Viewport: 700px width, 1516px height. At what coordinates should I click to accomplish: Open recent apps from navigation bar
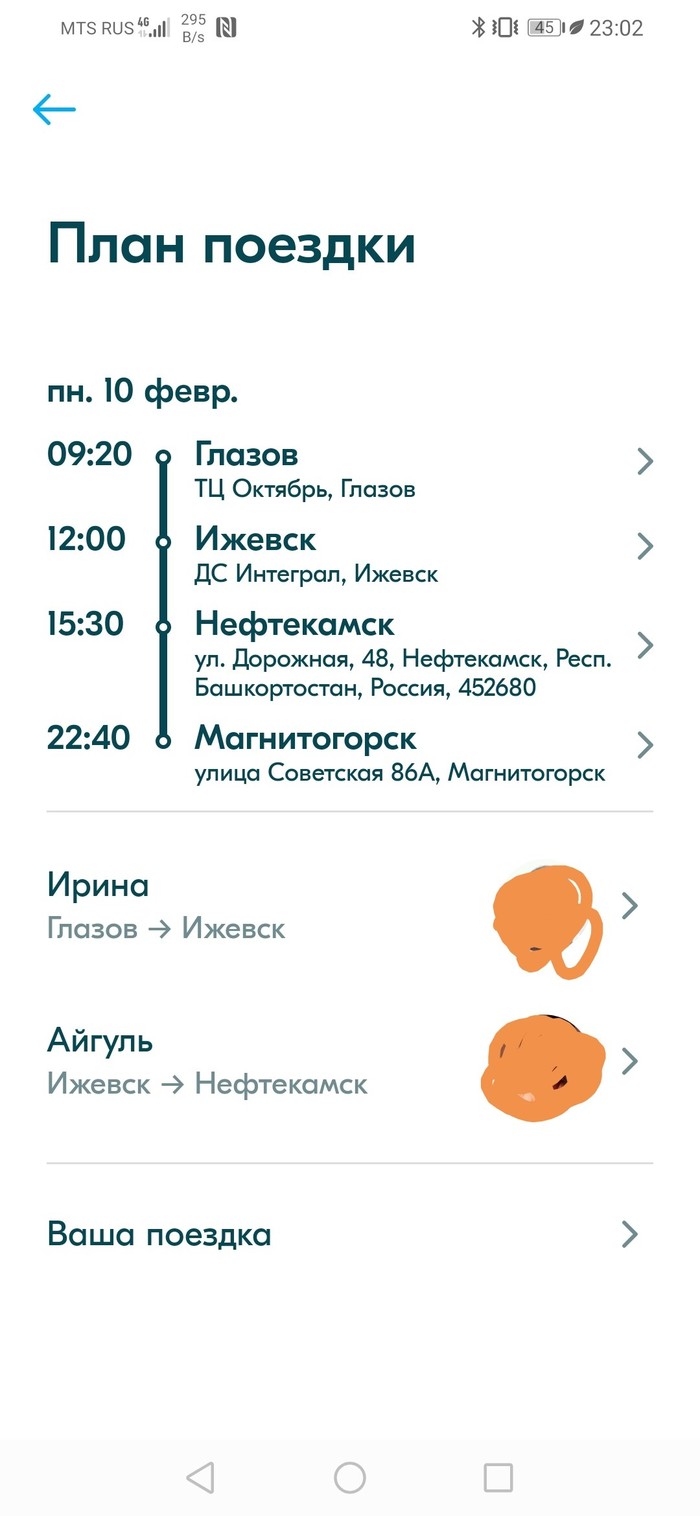(x=498, y=1477)
